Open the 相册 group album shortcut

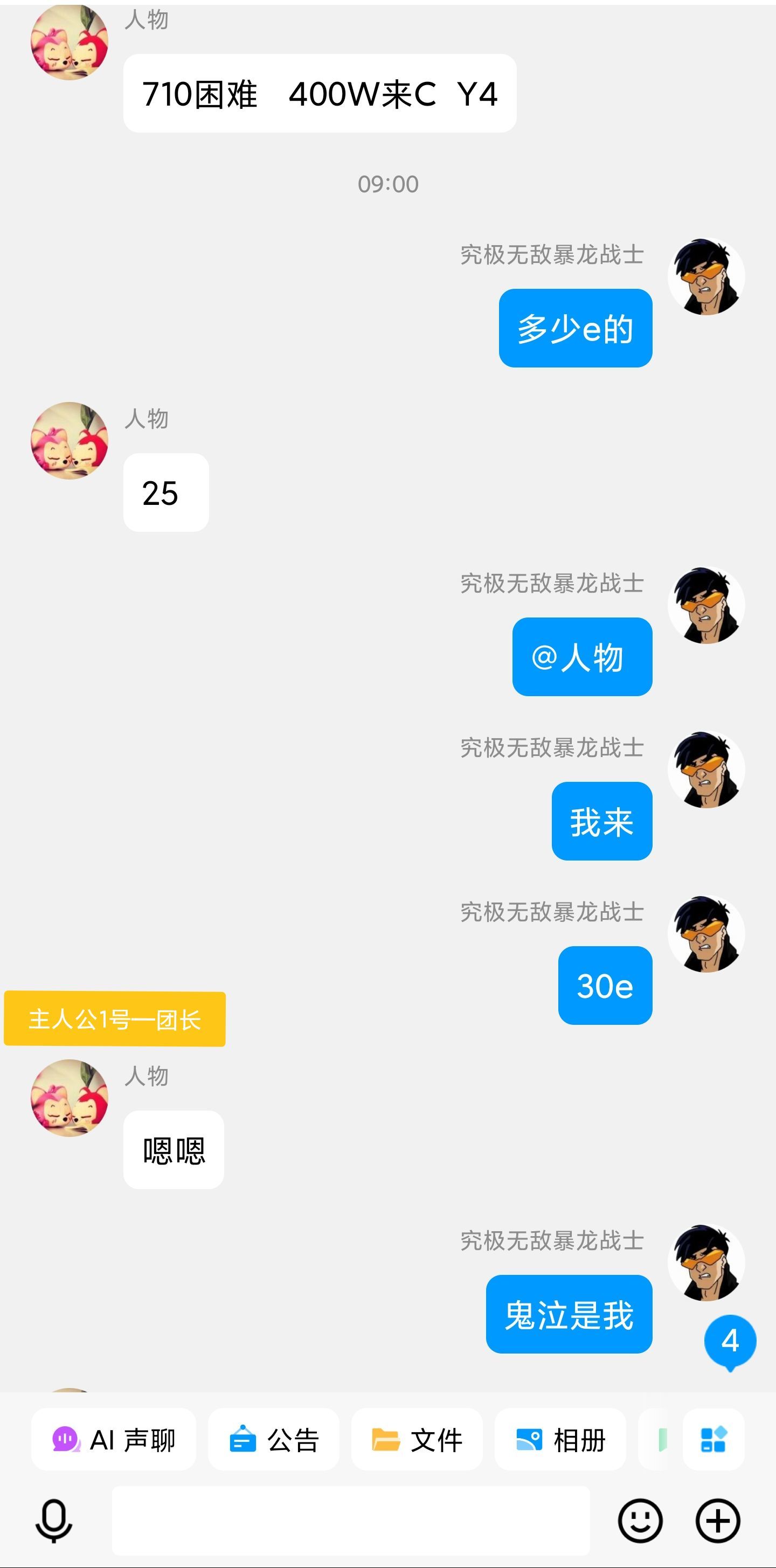560,1440
